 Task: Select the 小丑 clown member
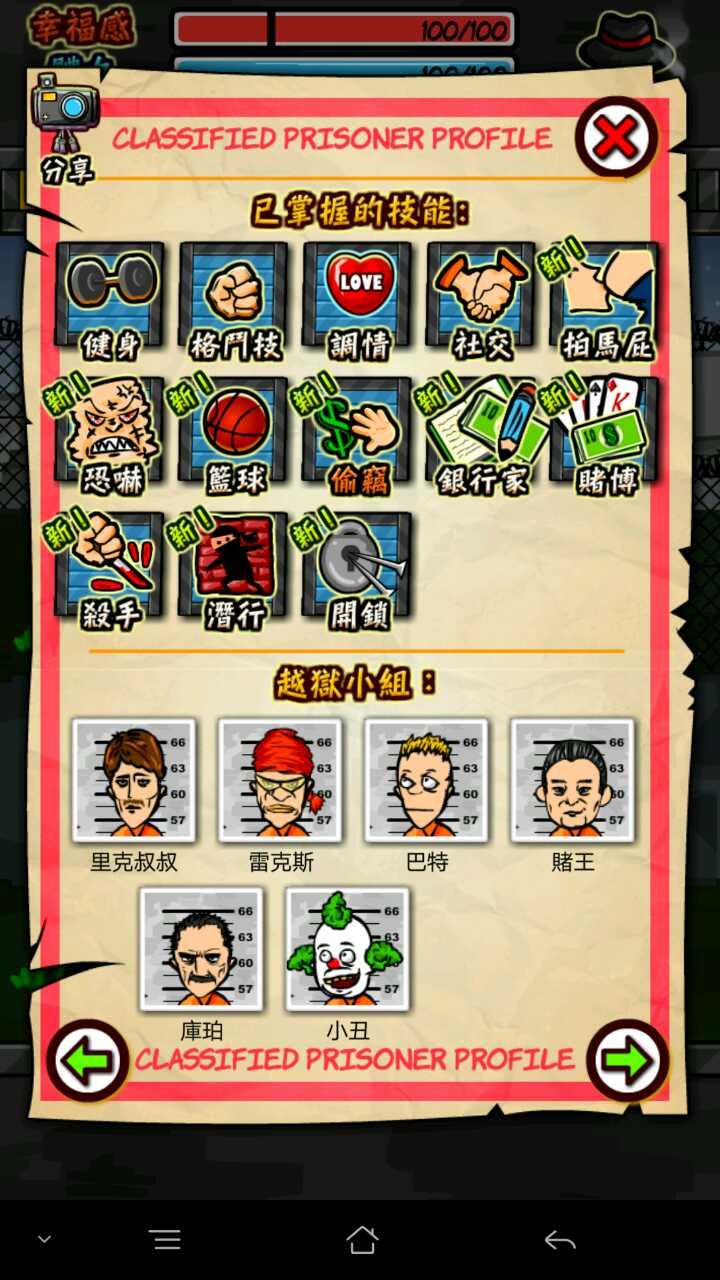tap(347, 949)
